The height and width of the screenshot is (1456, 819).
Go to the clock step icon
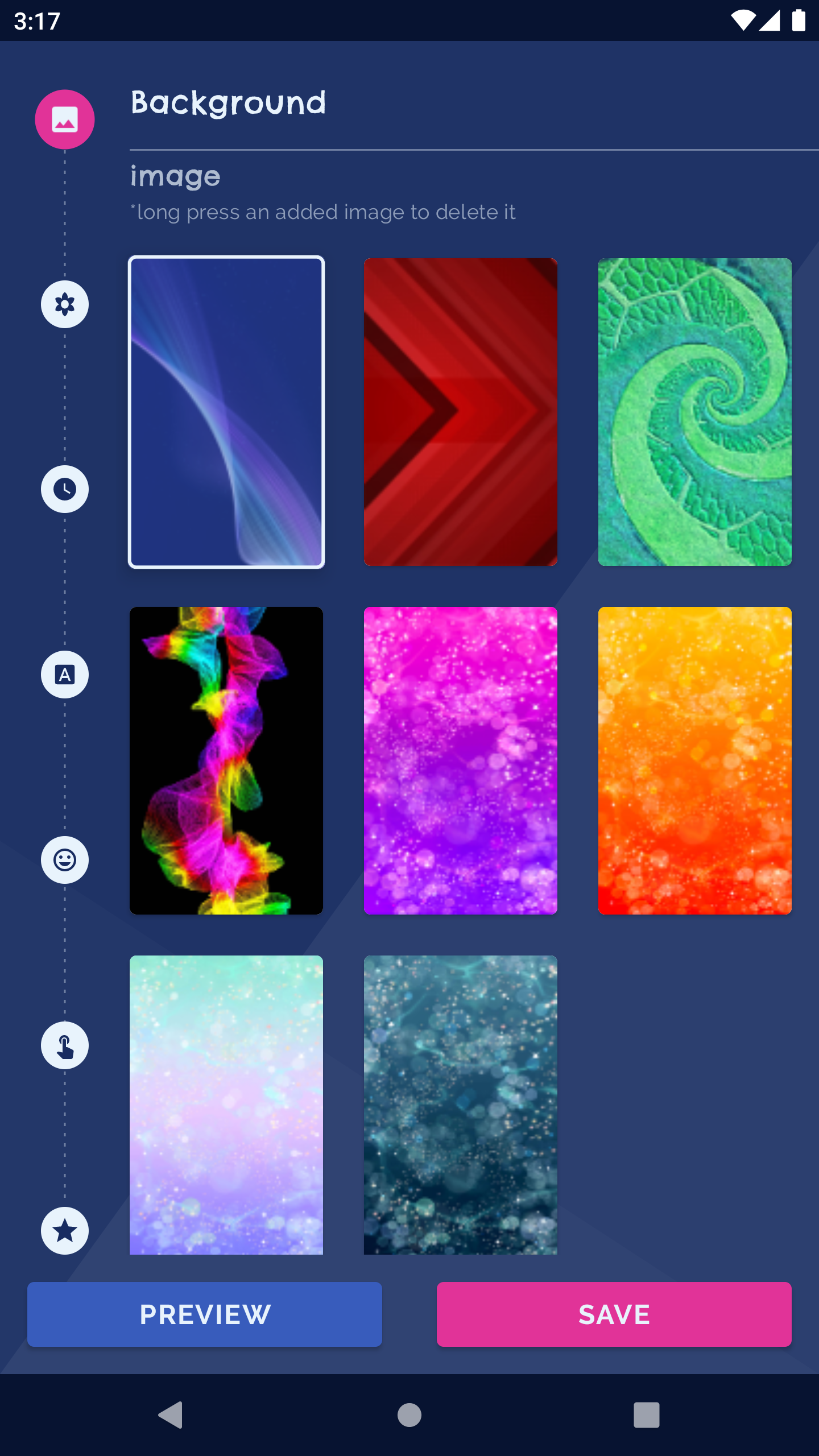pos(65,489)
